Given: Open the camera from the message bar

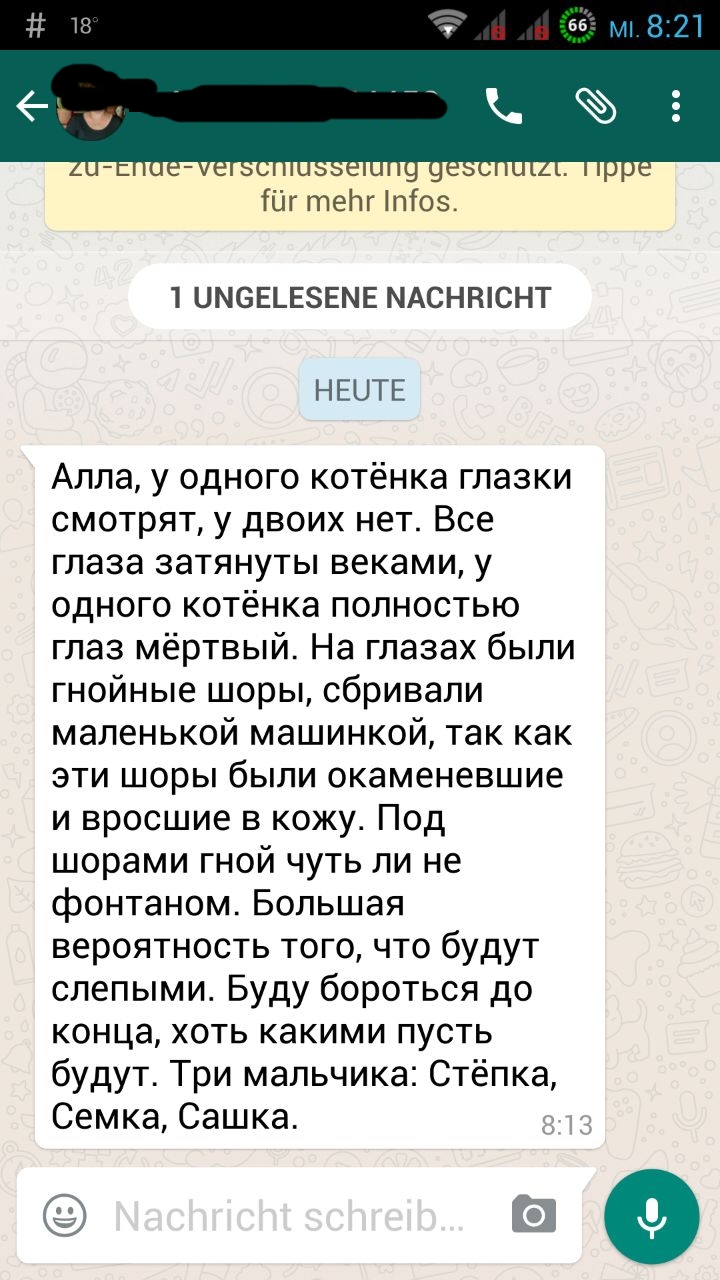Looking at the screenshot, I should (x=533, y=1215).
